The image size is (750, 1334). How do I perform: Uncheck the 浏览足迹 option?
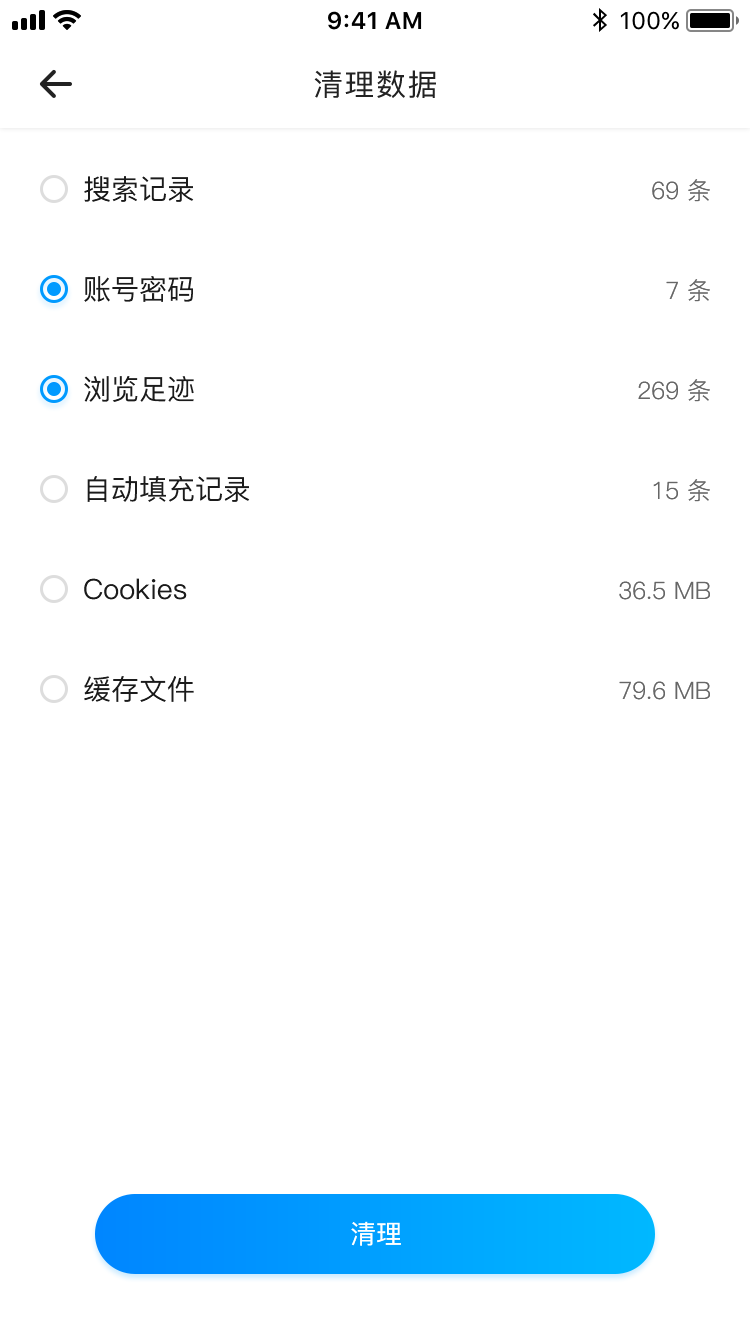coord(54,389)
